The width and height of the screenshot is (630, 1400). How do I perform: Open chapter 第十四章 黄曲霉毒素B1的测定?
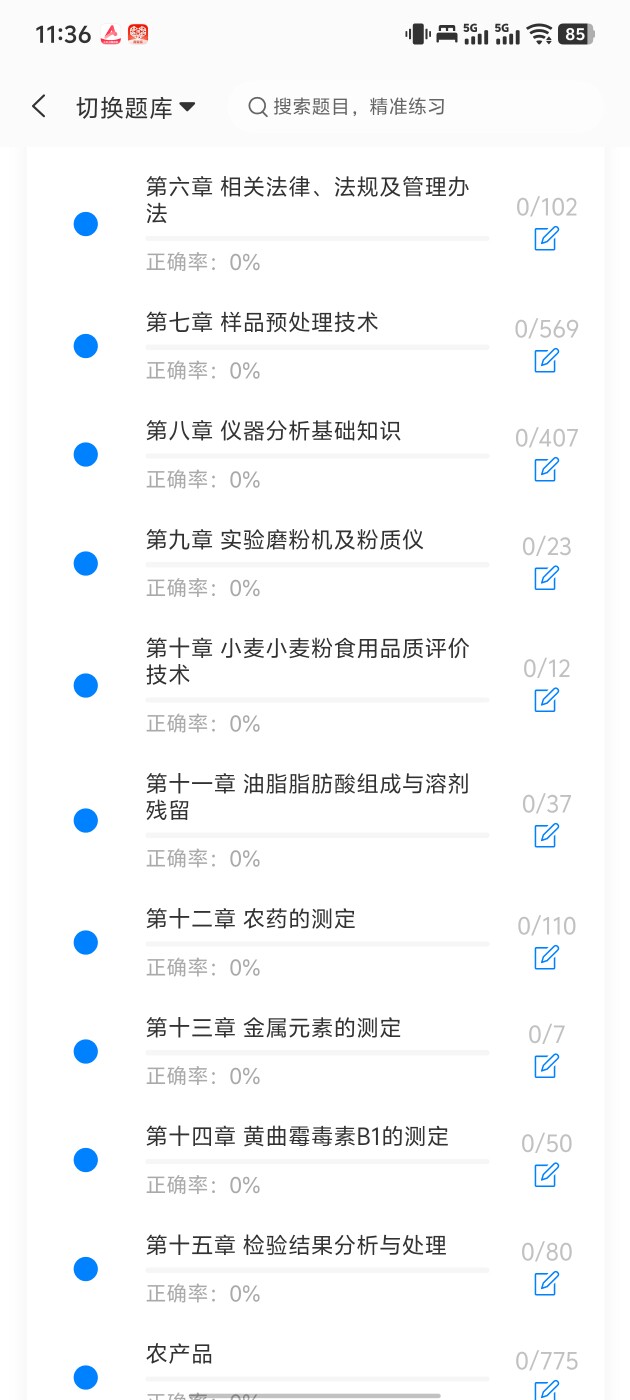(297, 1136)
